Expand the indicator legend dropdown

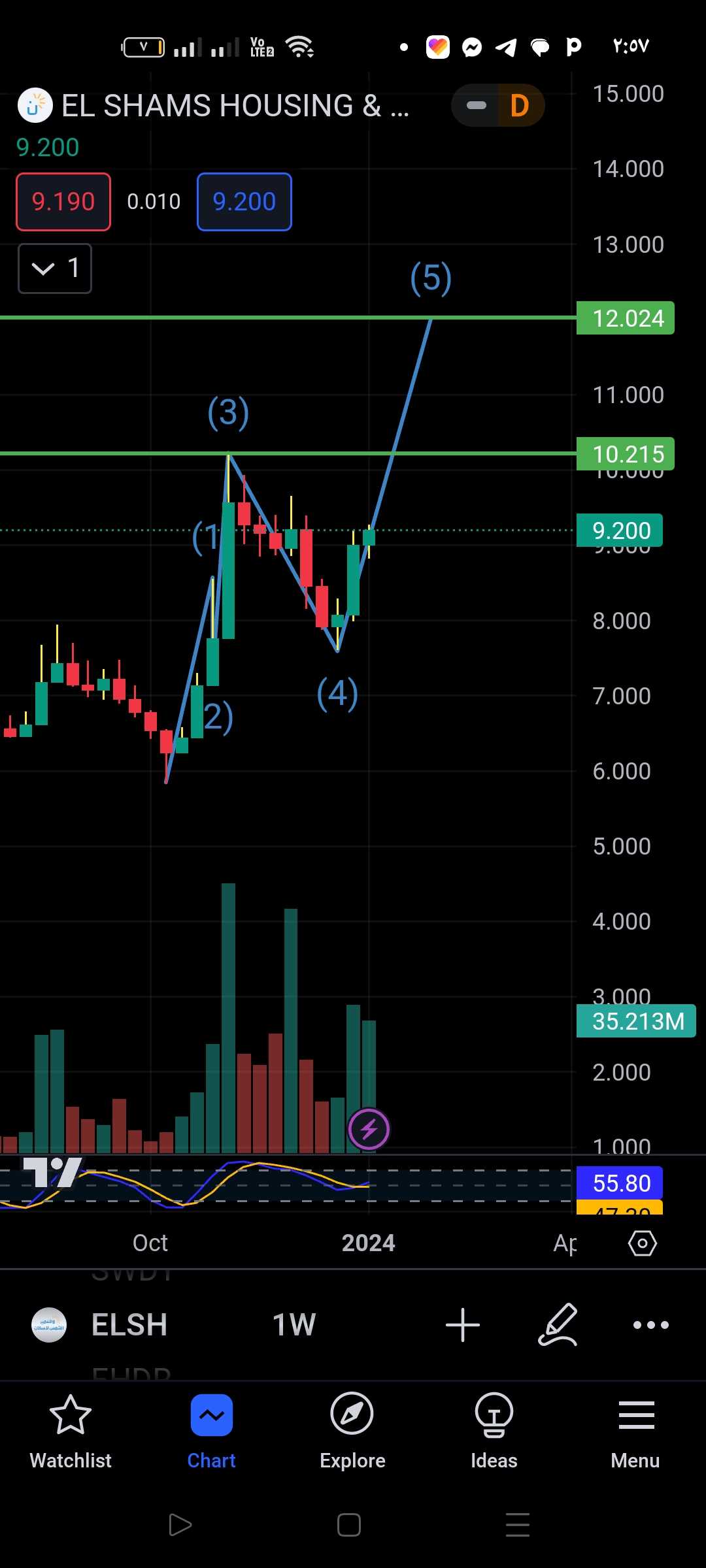point(55,269)
